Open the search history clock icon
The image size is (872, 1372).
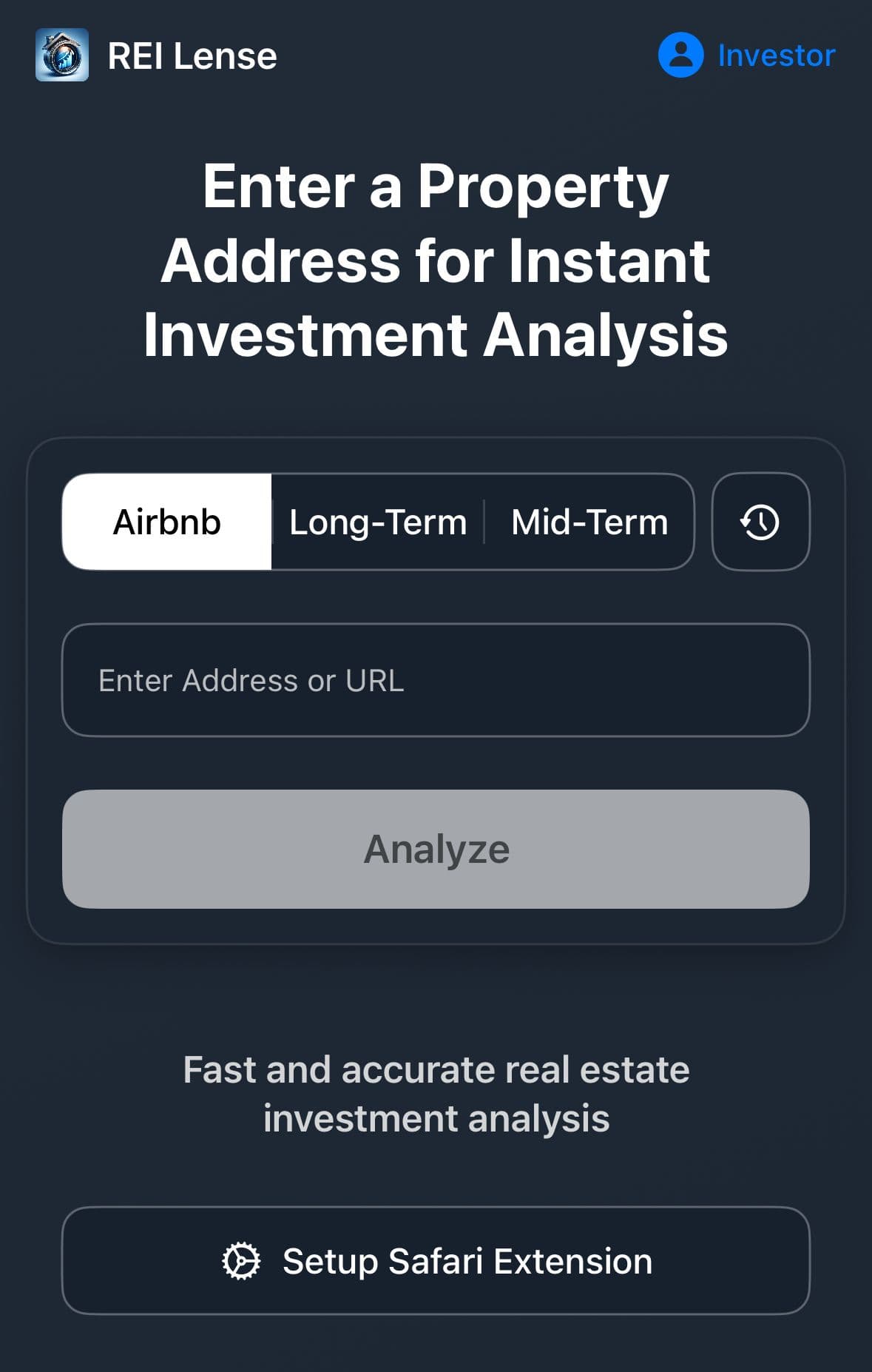760,522
